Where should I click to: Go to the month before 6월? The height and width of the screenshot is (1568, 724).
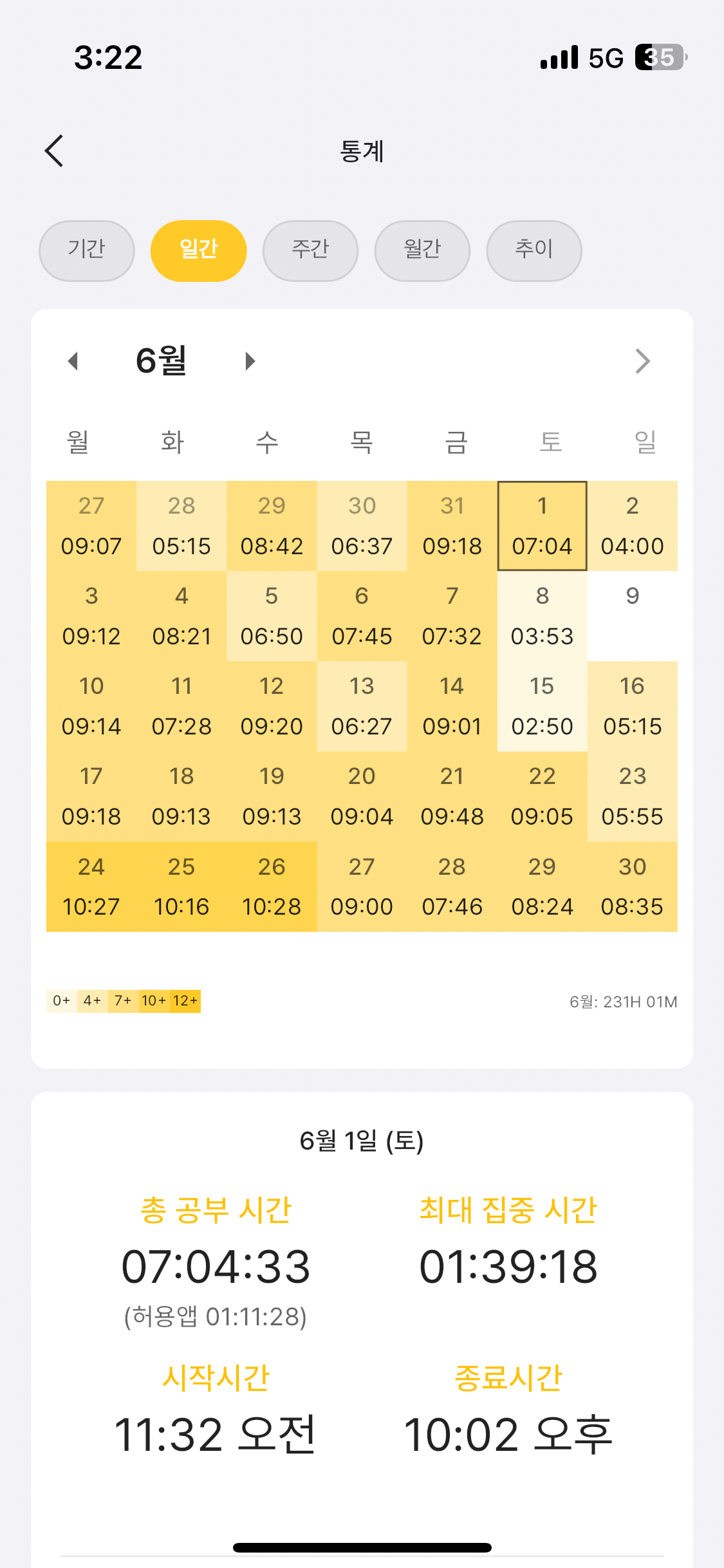[x=73, y=361]
